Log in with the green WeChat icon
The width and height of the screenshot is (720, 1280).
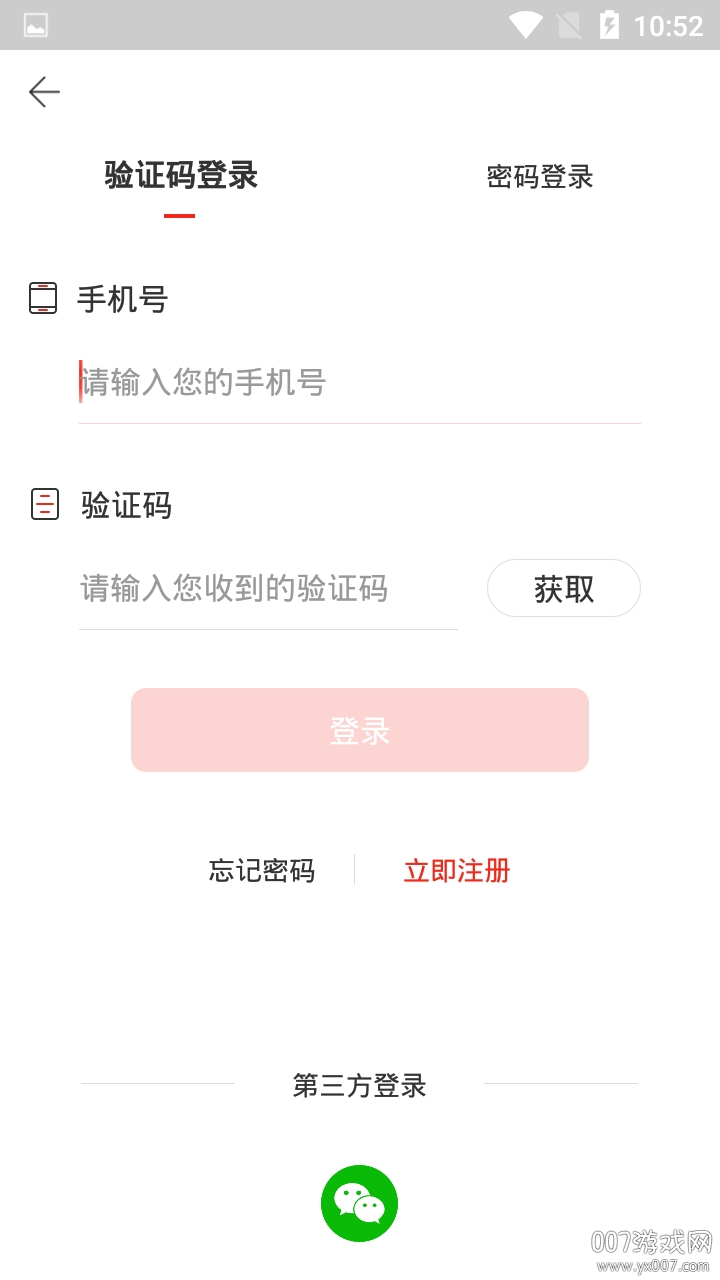click(360, 1204)
